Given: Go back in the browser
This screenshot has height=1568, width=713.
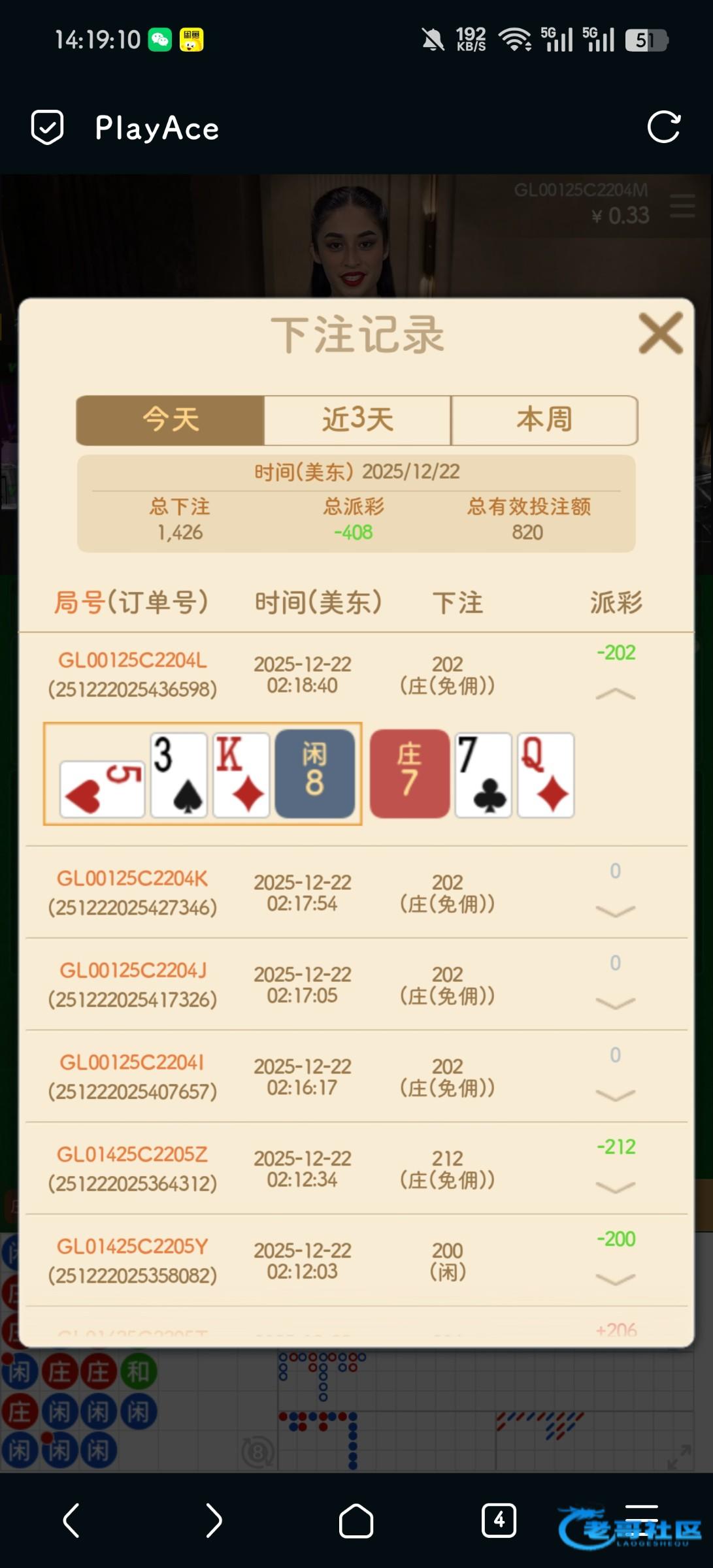Looking at the screenshot, I should coord(71,1521).
